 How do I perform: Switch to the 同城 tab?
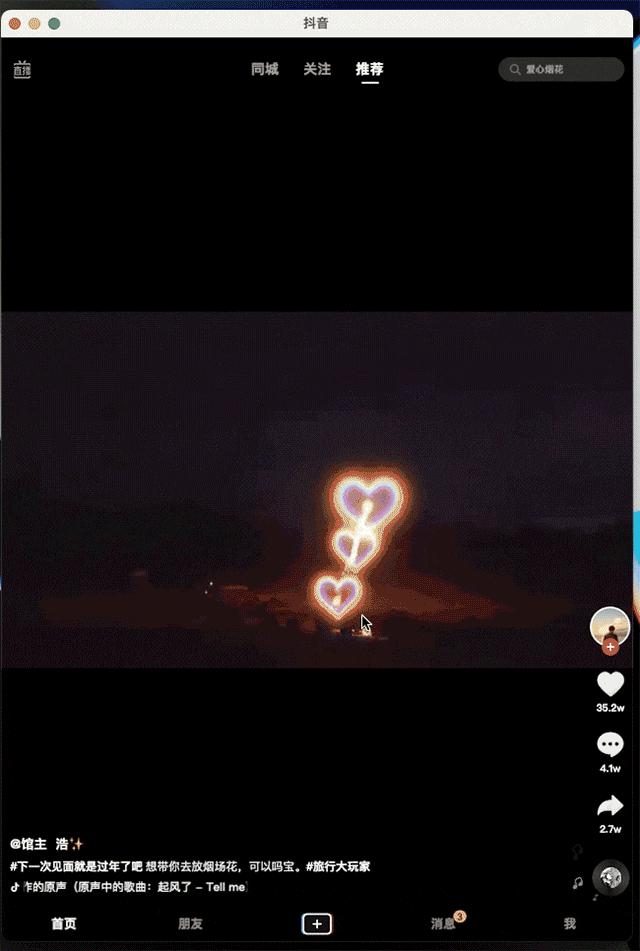[x=265, y=69]
